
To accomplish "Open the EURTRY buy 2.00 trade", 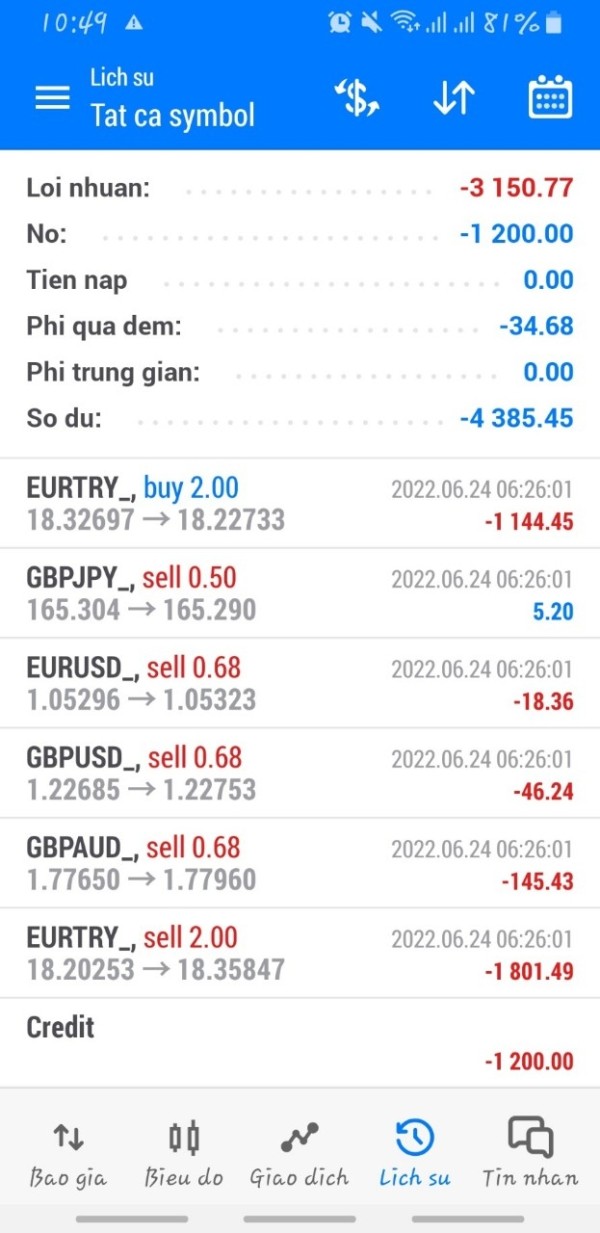I will (x=300, y=503).
